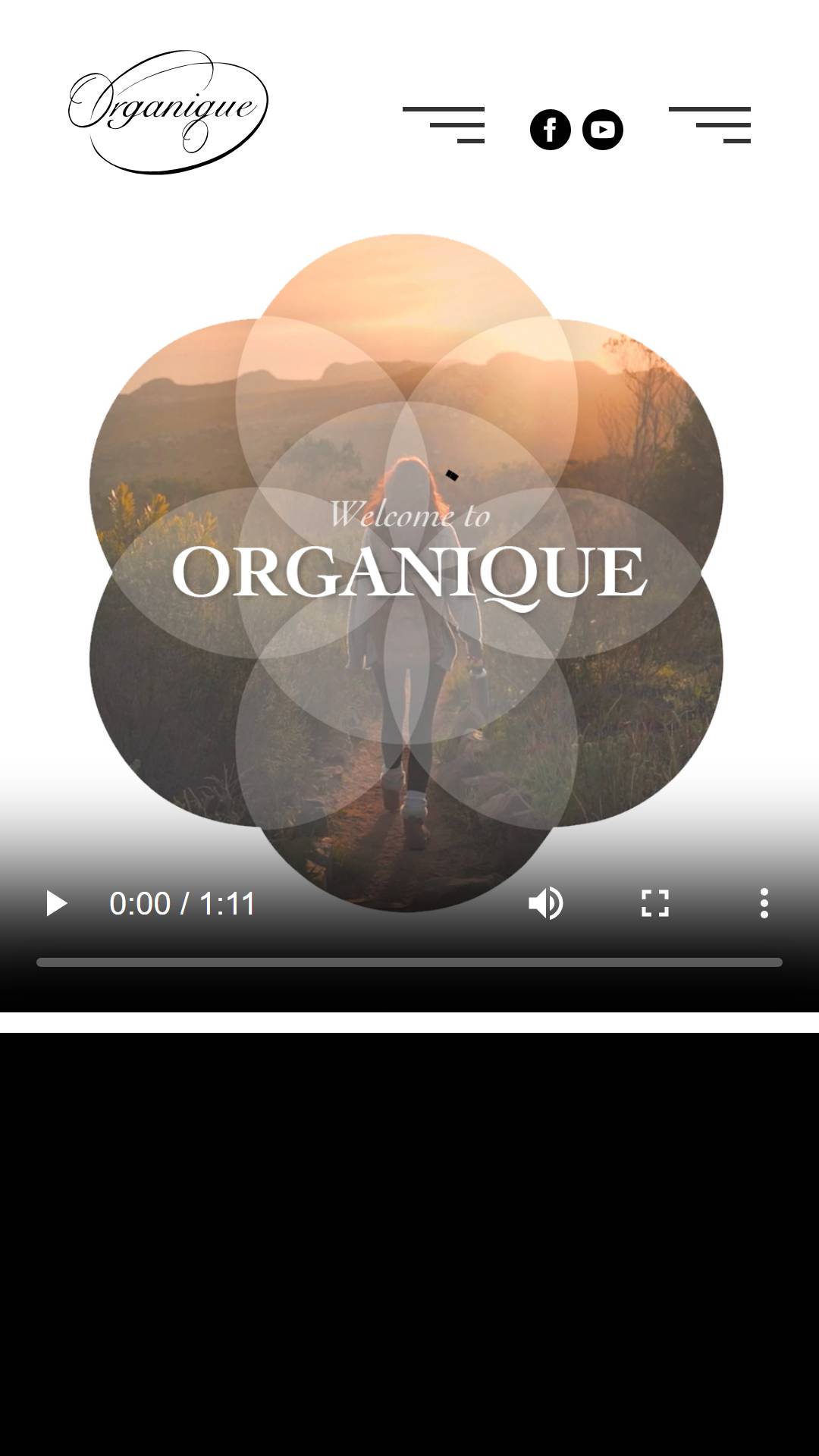
Task: Mute the video sound
Action: click(546, 903)
